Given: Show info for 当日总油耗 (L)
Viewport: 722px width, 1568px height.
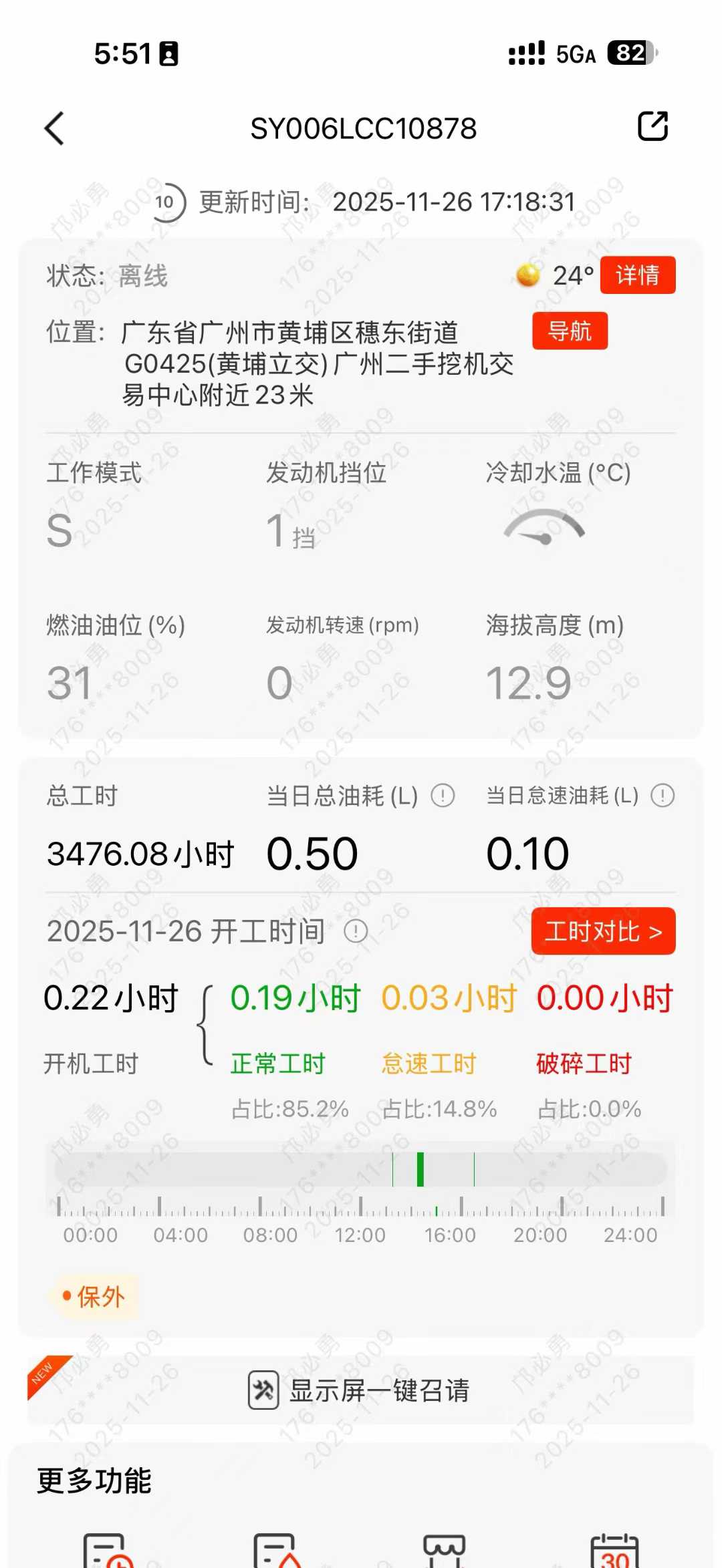Looking at the screenshot, I should click(x=443, y=796).
